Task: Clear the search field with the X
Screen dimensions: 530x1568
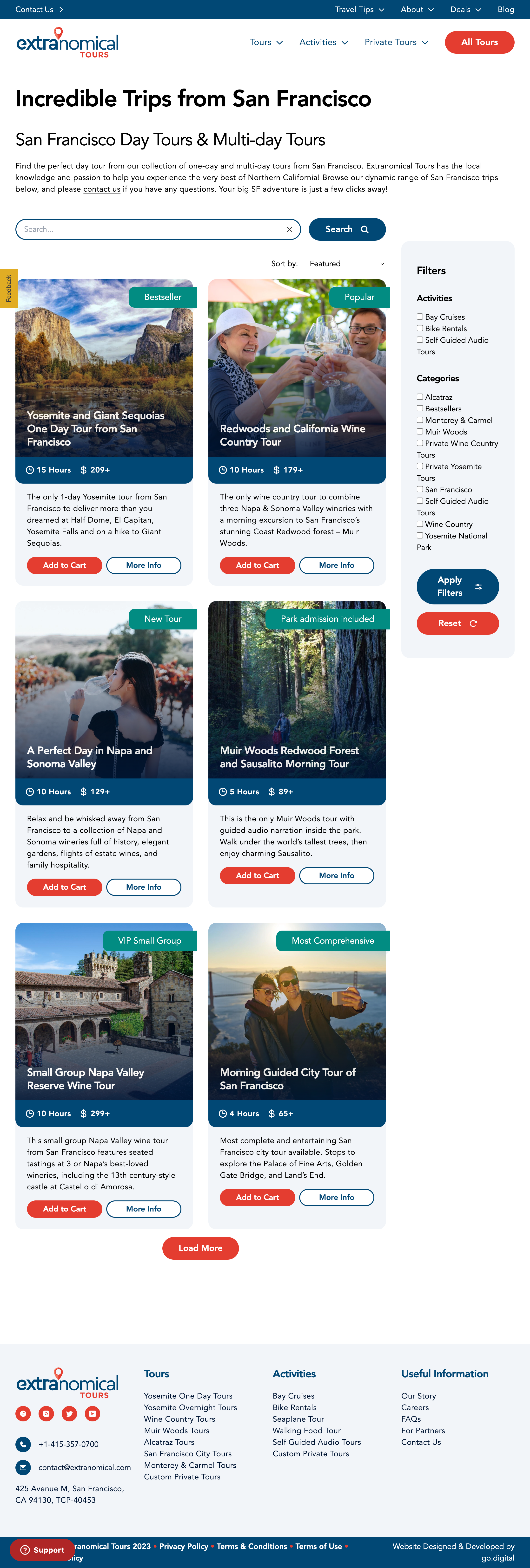Action: (289, 229)
